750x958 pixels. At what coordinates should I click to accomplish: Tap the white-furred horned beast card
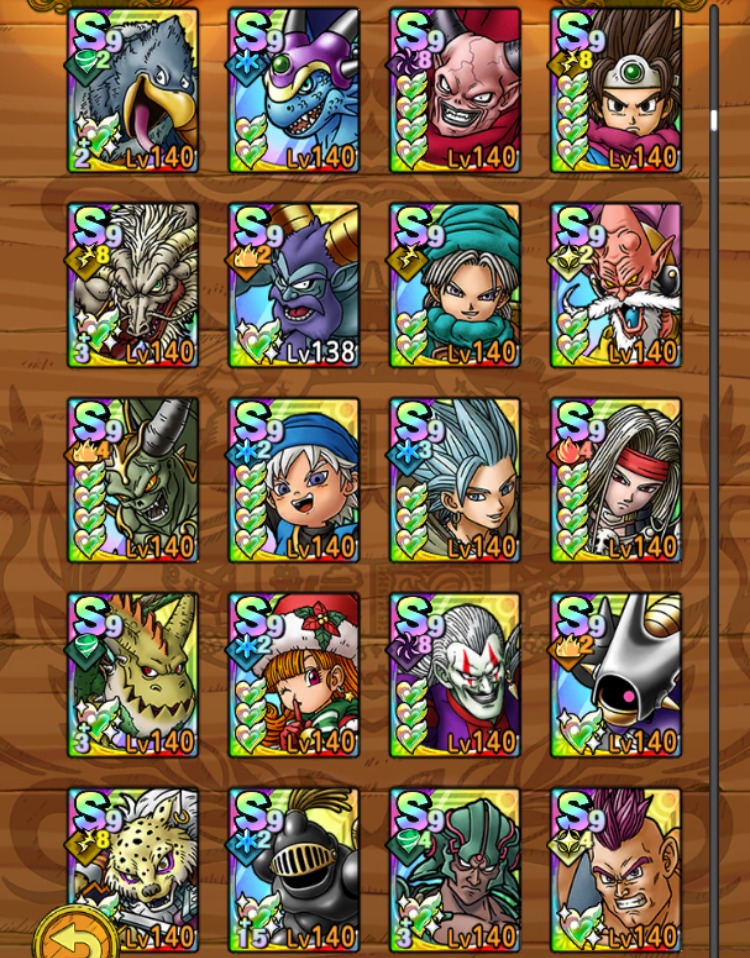(133, 285)
